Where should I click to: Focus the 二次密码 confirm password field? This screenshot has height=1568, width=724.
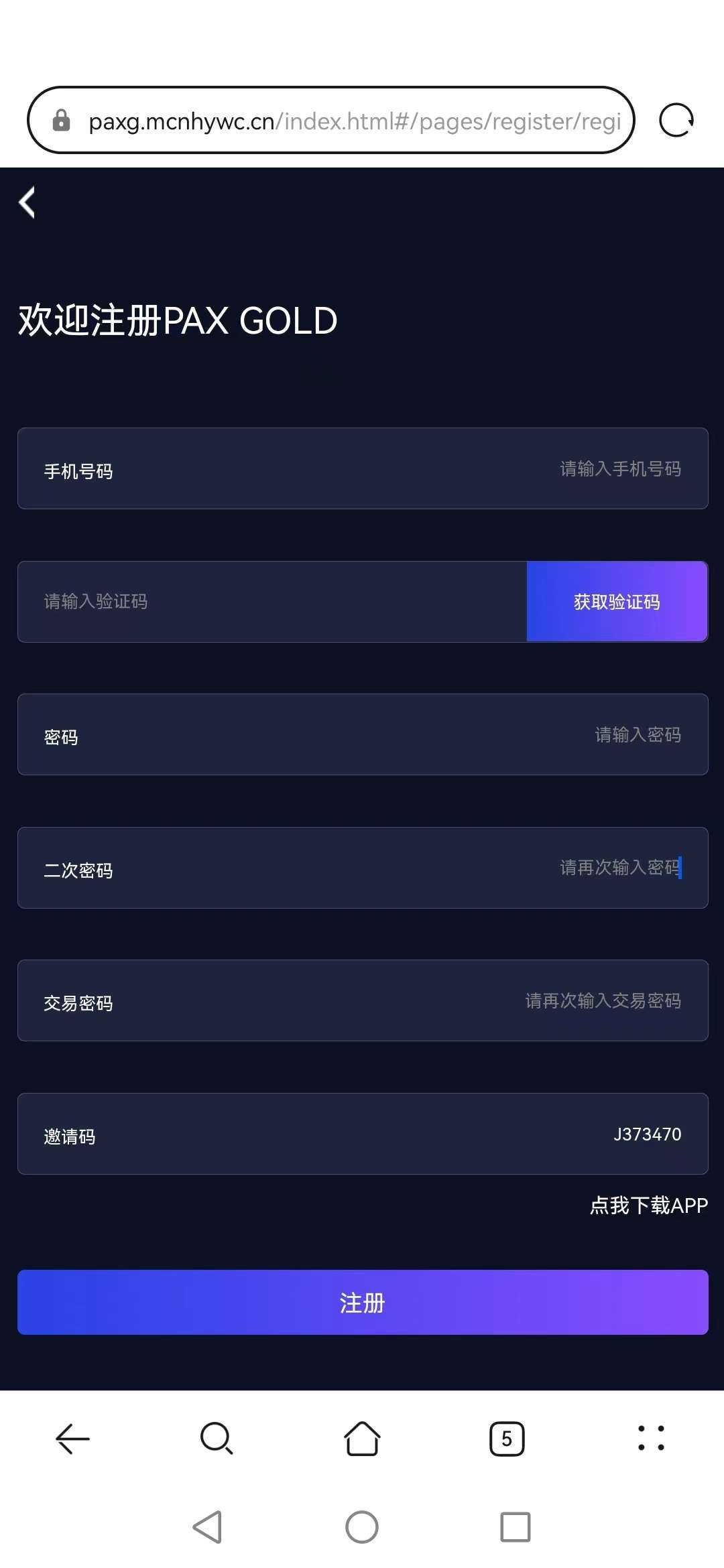[363, 868]
